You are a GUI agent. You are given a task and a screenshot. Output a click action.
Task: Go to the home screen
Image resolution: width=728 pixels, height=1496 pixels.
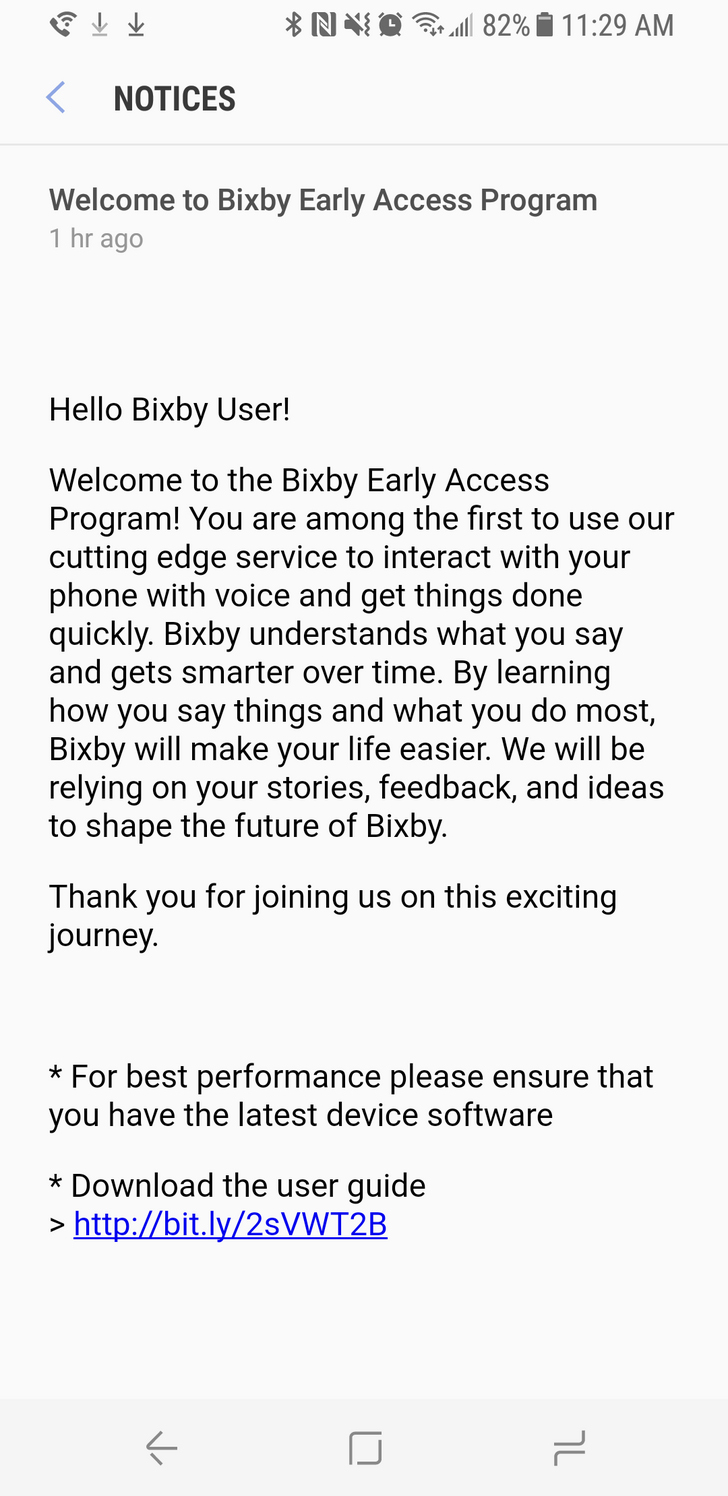pos(365,1447)
